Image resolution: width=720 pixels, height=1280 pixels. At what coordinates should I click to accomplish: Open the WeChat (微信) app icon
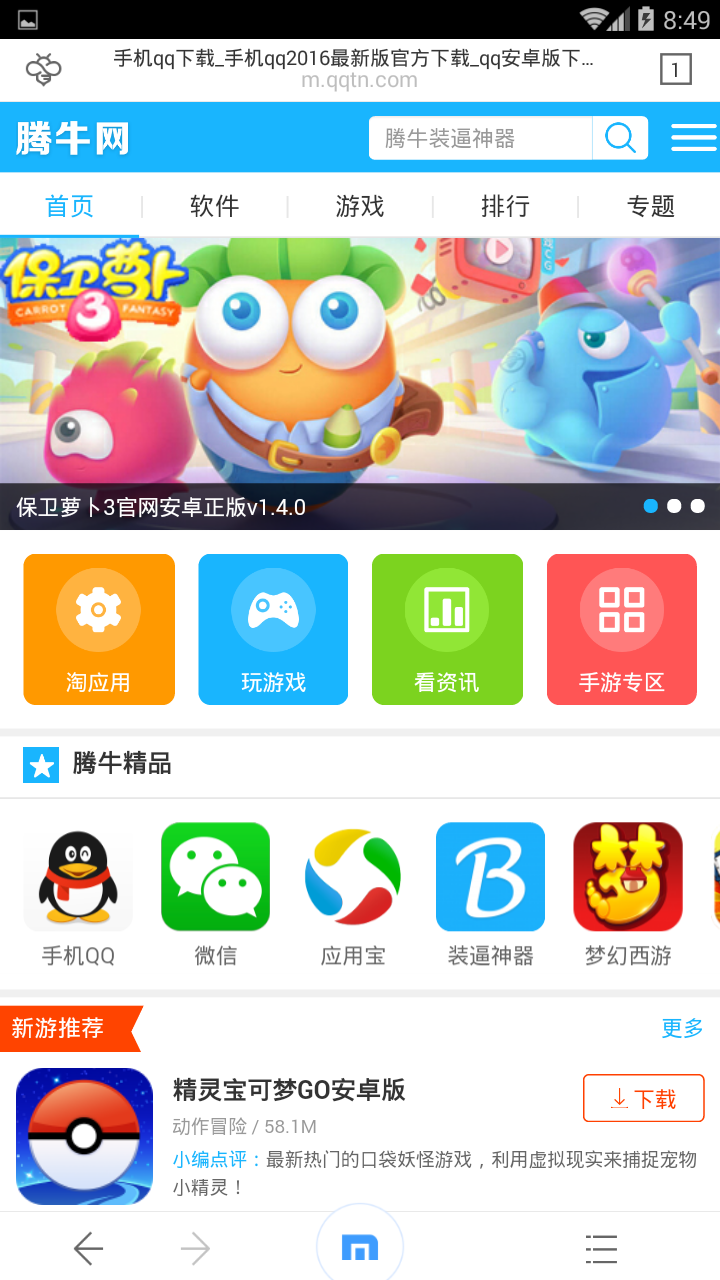215,876
